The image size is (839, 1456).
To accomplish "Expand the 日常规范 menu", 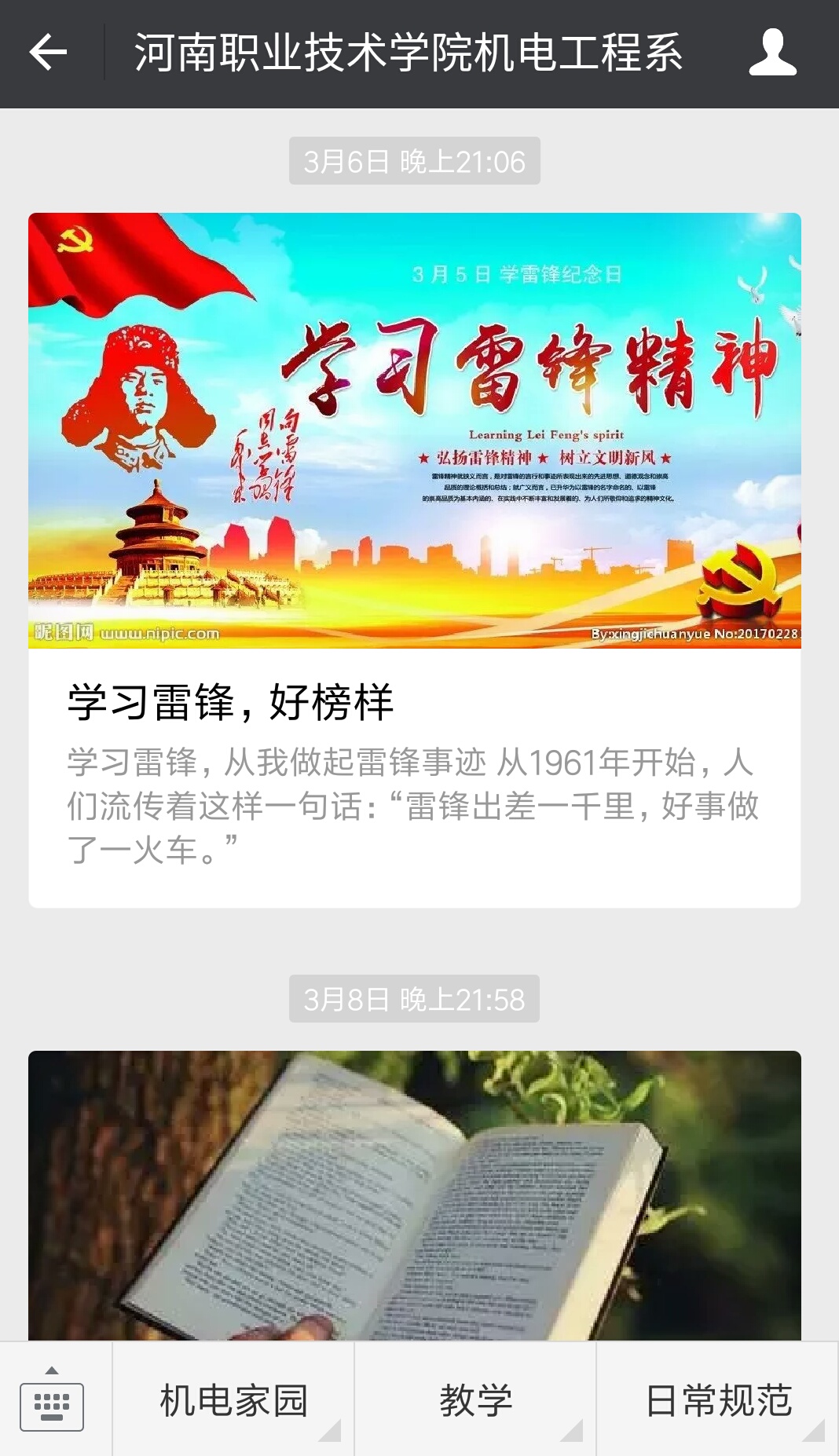I will [x=717, y=1399].
